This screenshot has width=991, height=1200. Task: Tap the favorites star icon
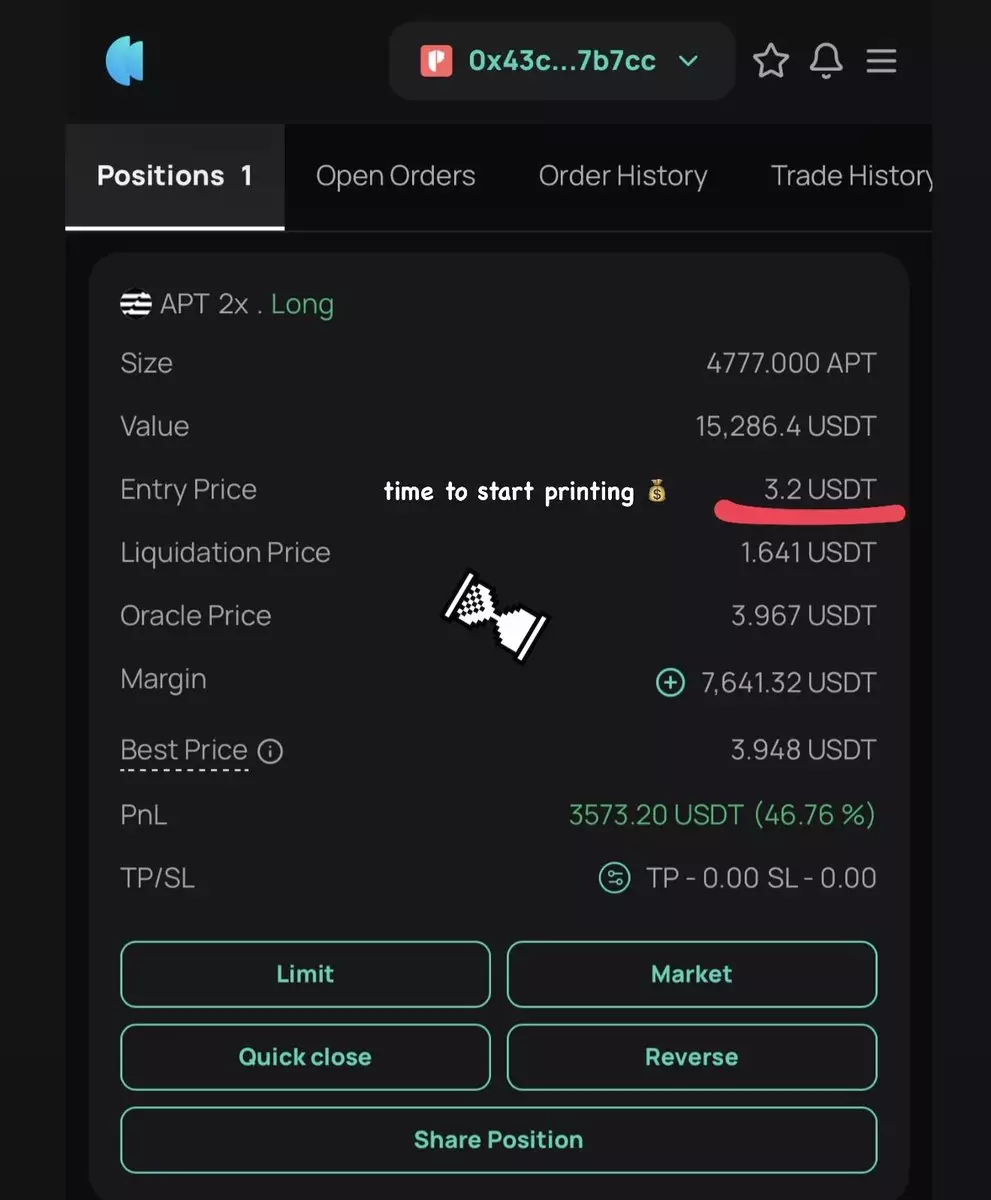click(x=771, y=61)
